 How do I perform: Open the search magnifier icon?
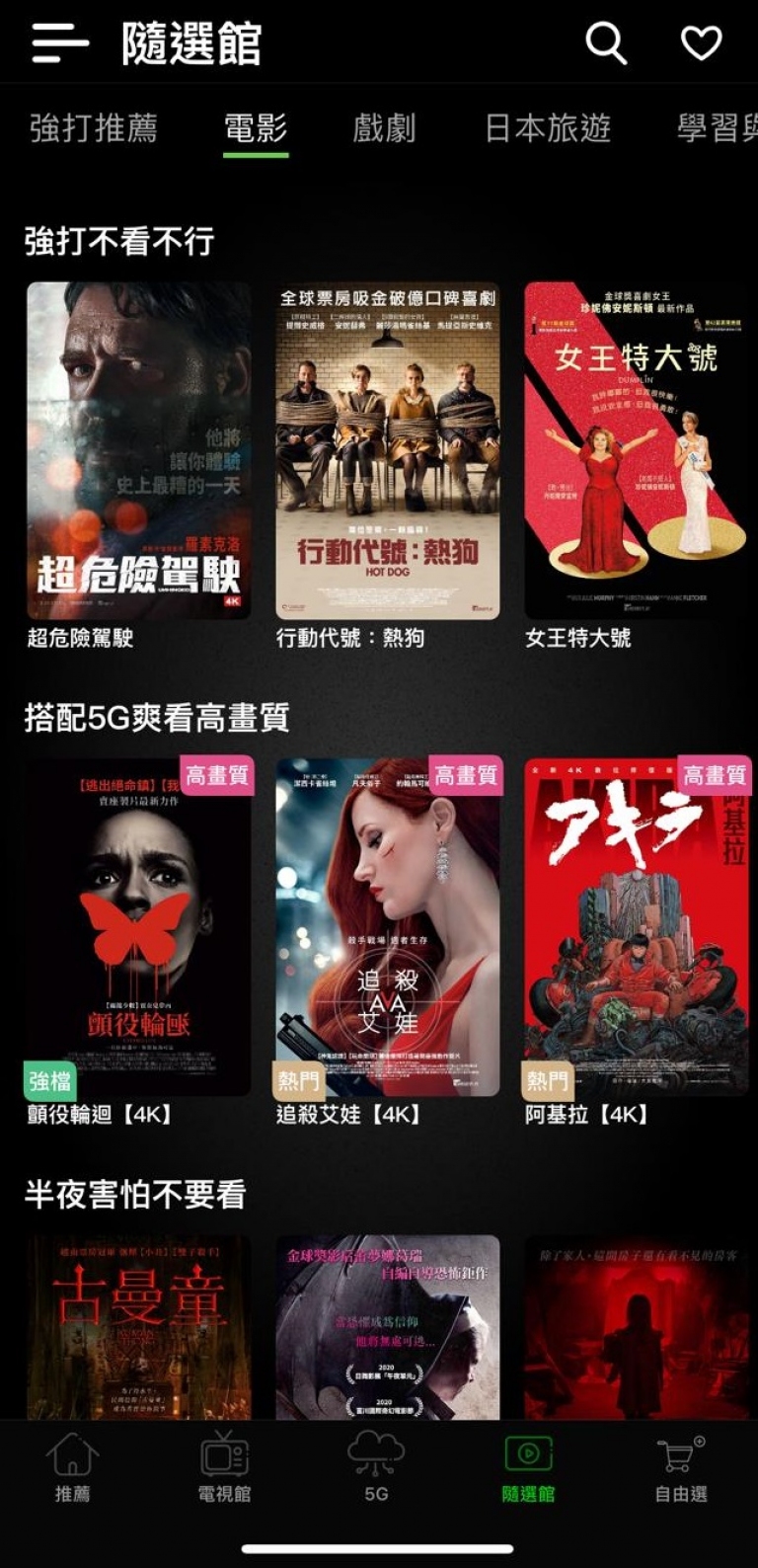pyautogui.click(x=606, y=43)
